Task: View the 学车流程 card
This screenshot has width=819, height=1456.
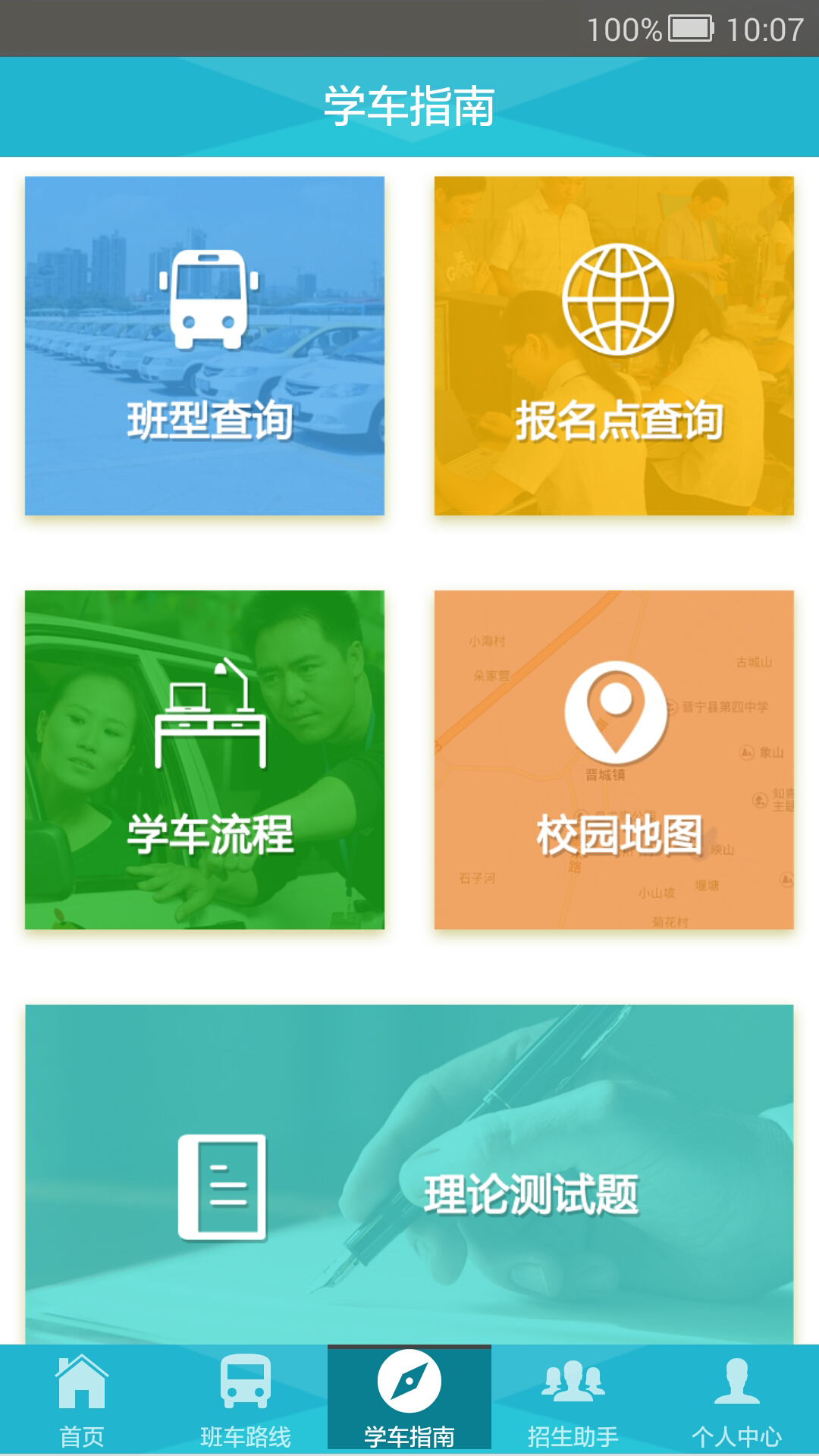Action: [205, 760]
